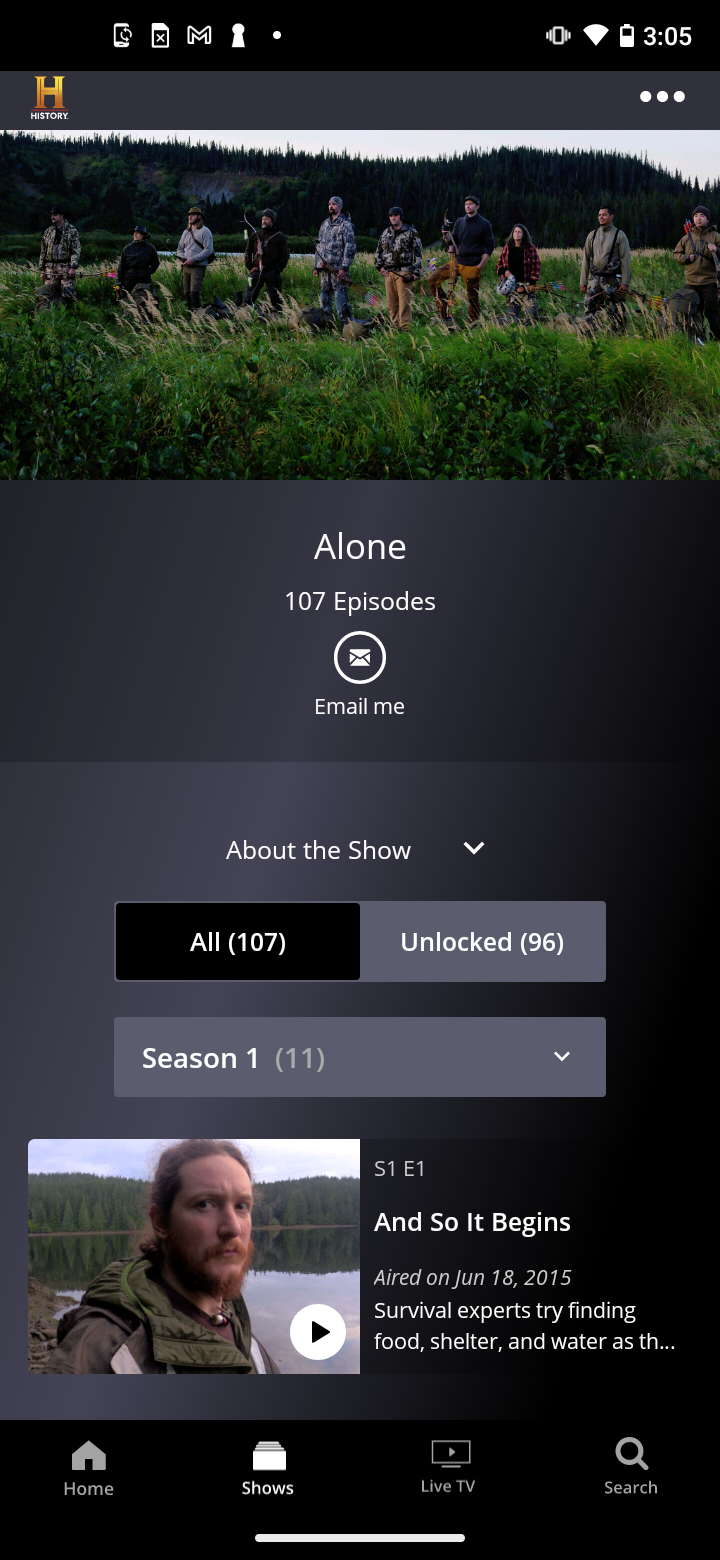The height and width of the screenshot is (1560, 720).
Task: Tap the History logo
Action: (x=49, y=98)
